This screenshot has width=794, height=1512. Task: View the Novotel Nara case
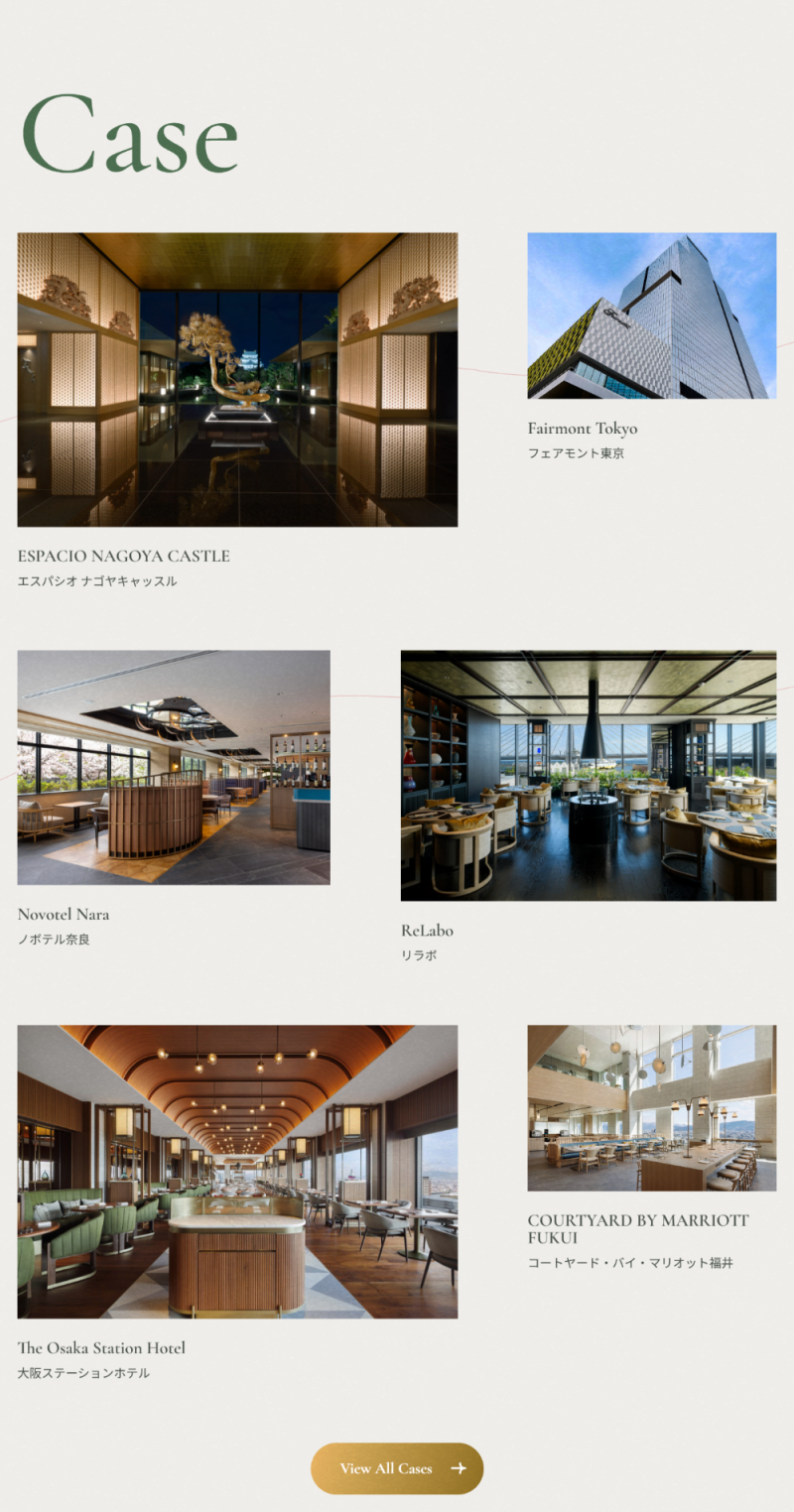click(174, 767)
